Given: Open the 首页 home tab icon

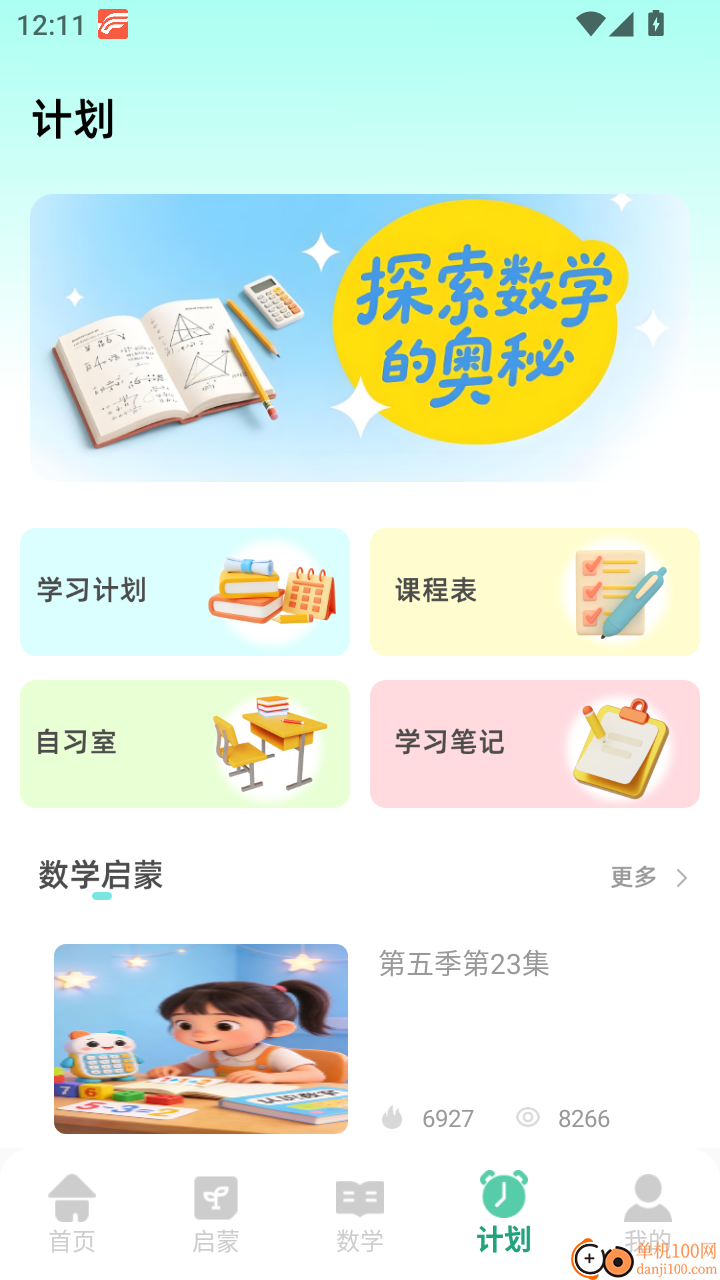Looking at the screenshot, I should [x=71, y=1197].
